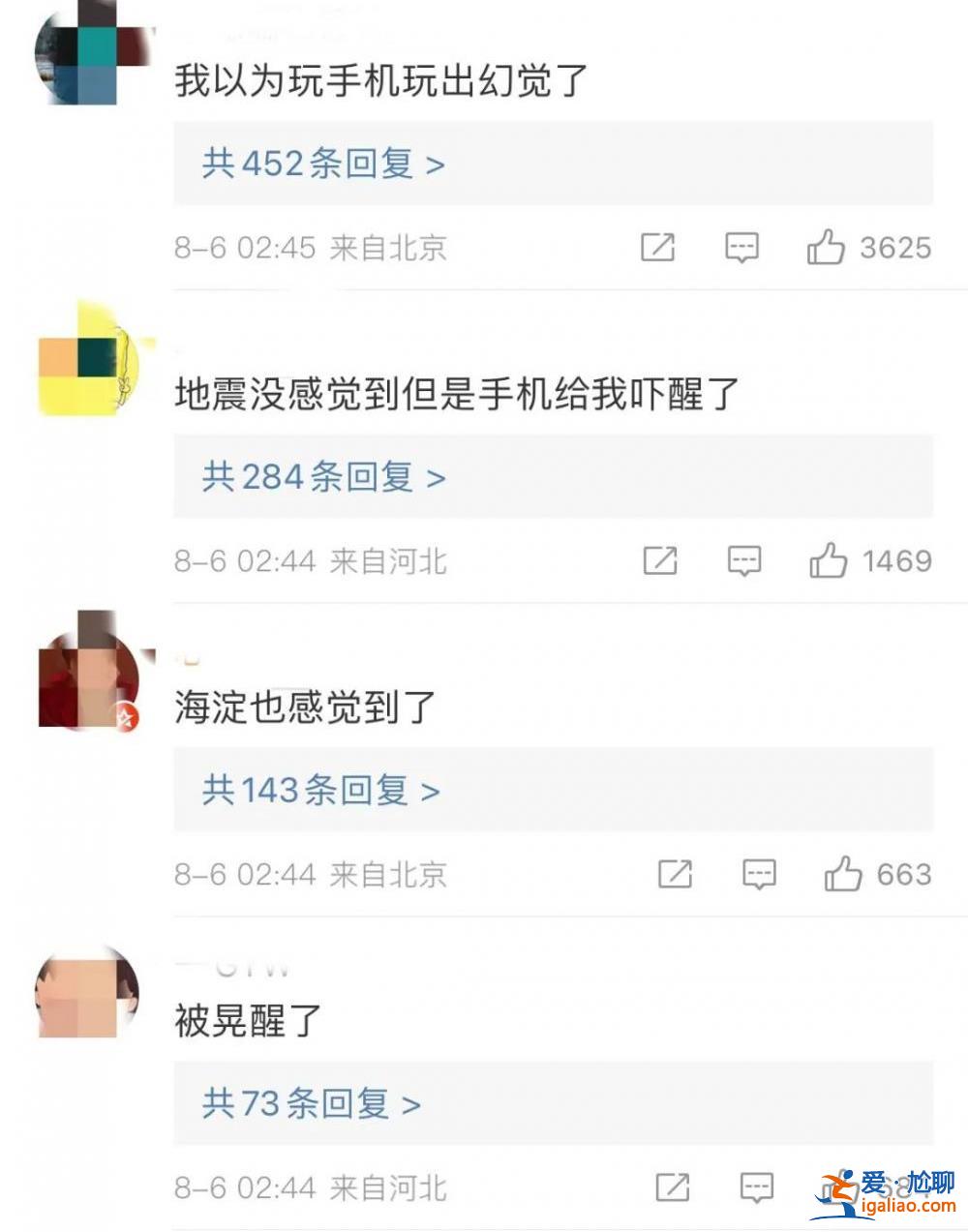968x1232 pixels.
Task: Open avatar of the 被晃醒了 commenter
Action: [86, 992]
